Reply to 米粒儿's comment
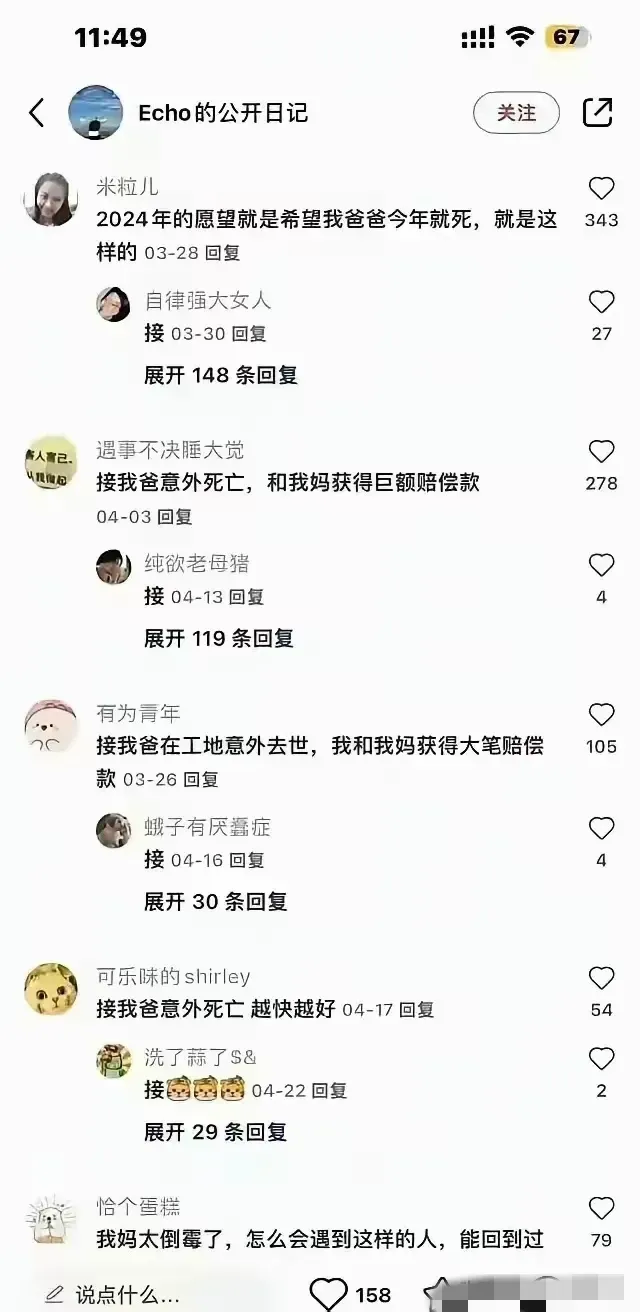Image resolution: width=640 pixels, height=1312 pixels. coord(223,254)
